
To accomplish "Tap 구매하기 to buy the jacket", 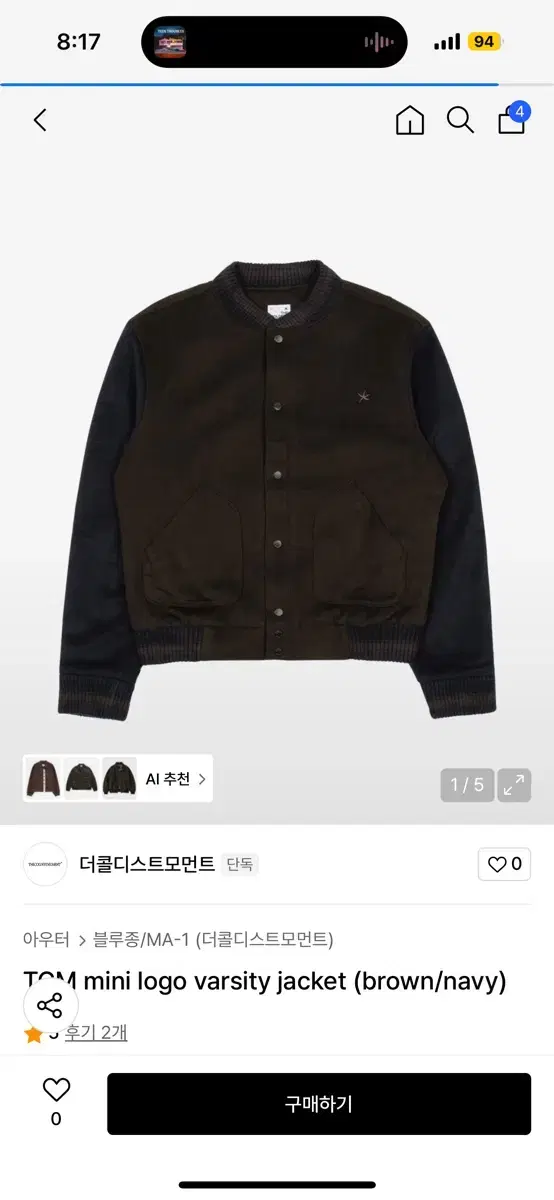I will tap(319, 1104).
